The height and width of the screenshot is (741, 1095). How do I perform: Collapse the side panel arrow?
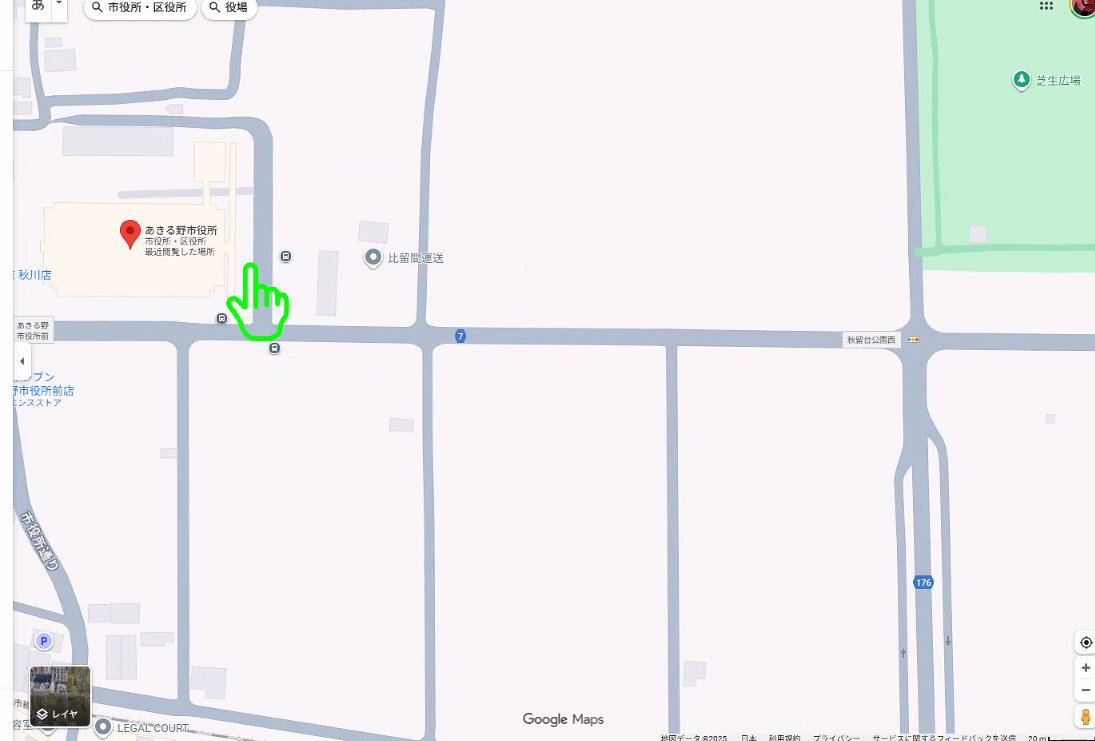point(22,361)
